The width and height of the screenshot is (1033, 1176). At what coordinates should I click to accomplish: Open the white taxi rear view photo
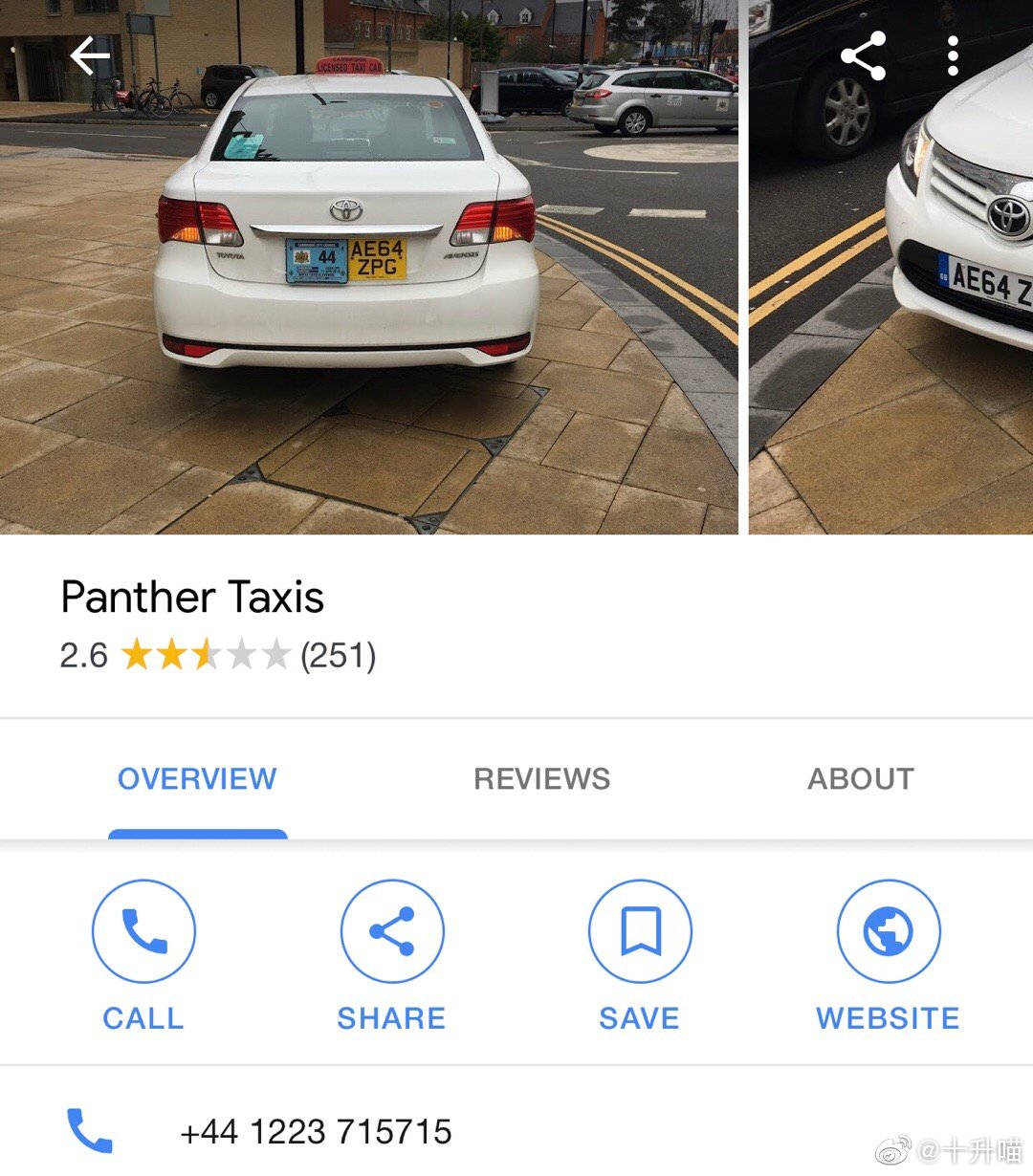(x=368, y=287)
